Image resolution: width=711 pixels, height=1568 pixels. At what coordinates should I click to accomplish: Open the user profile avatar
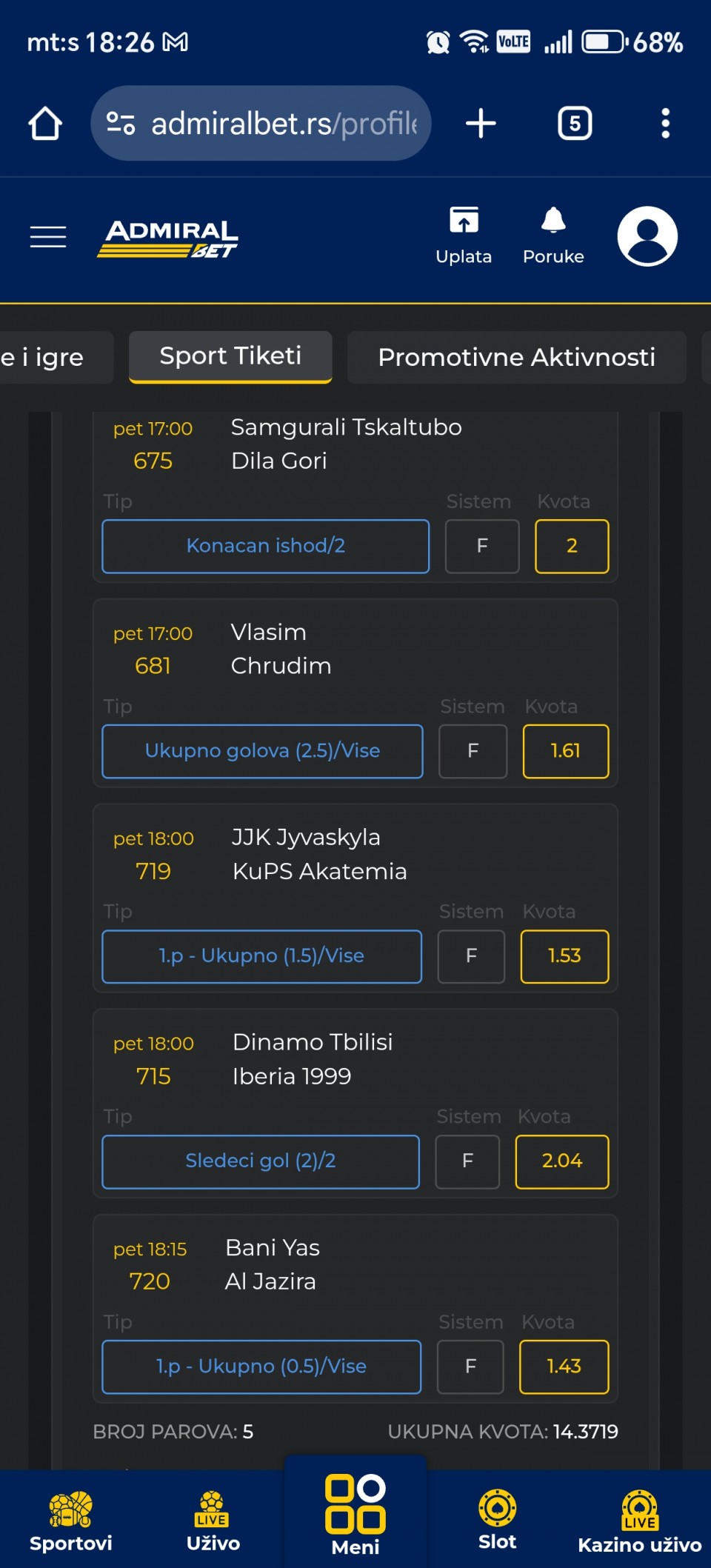pos(647,236)
